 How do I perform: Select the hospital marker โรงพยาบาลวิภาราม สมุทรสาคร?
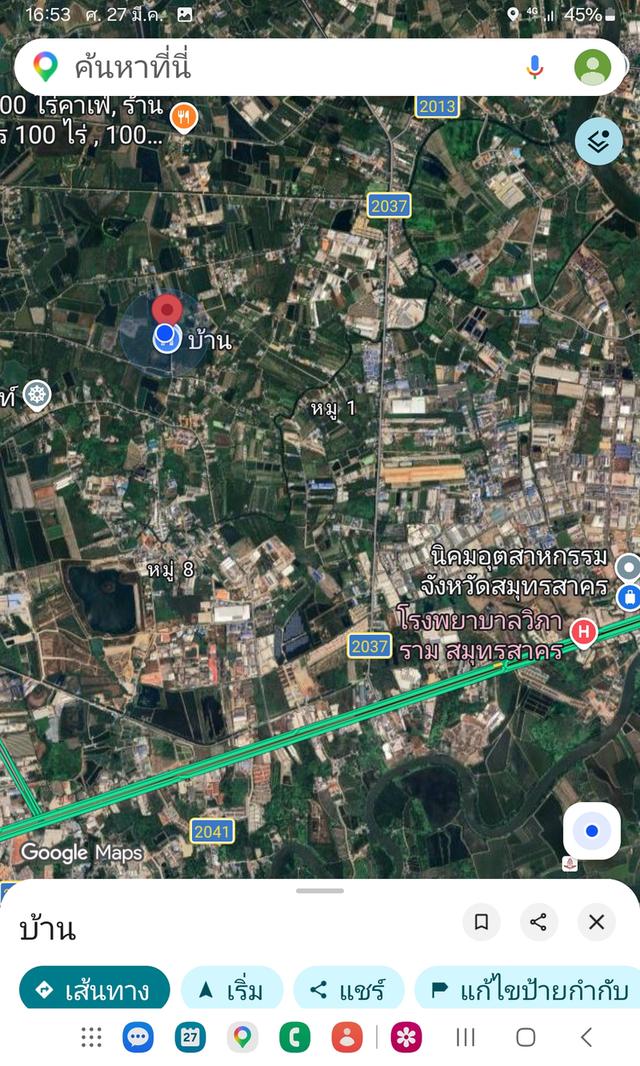coord(583,632)
